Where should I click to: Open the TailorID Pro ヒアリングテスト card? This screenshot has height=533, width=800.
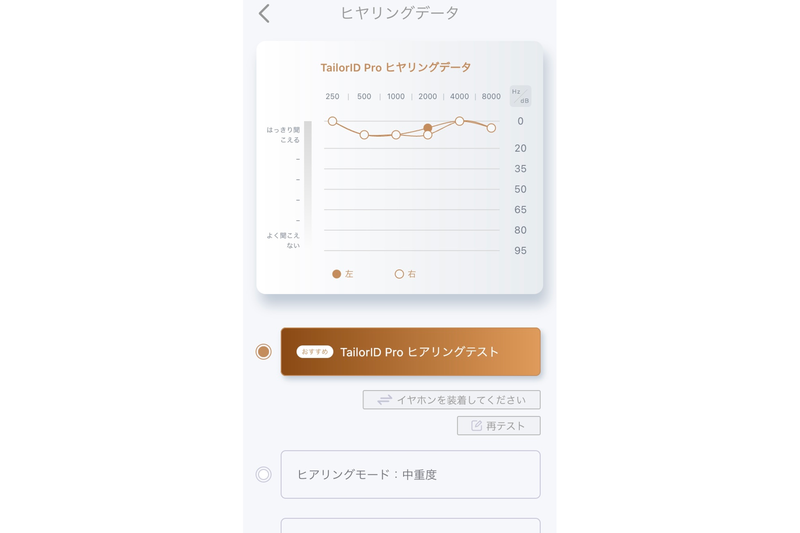[410, 352]
